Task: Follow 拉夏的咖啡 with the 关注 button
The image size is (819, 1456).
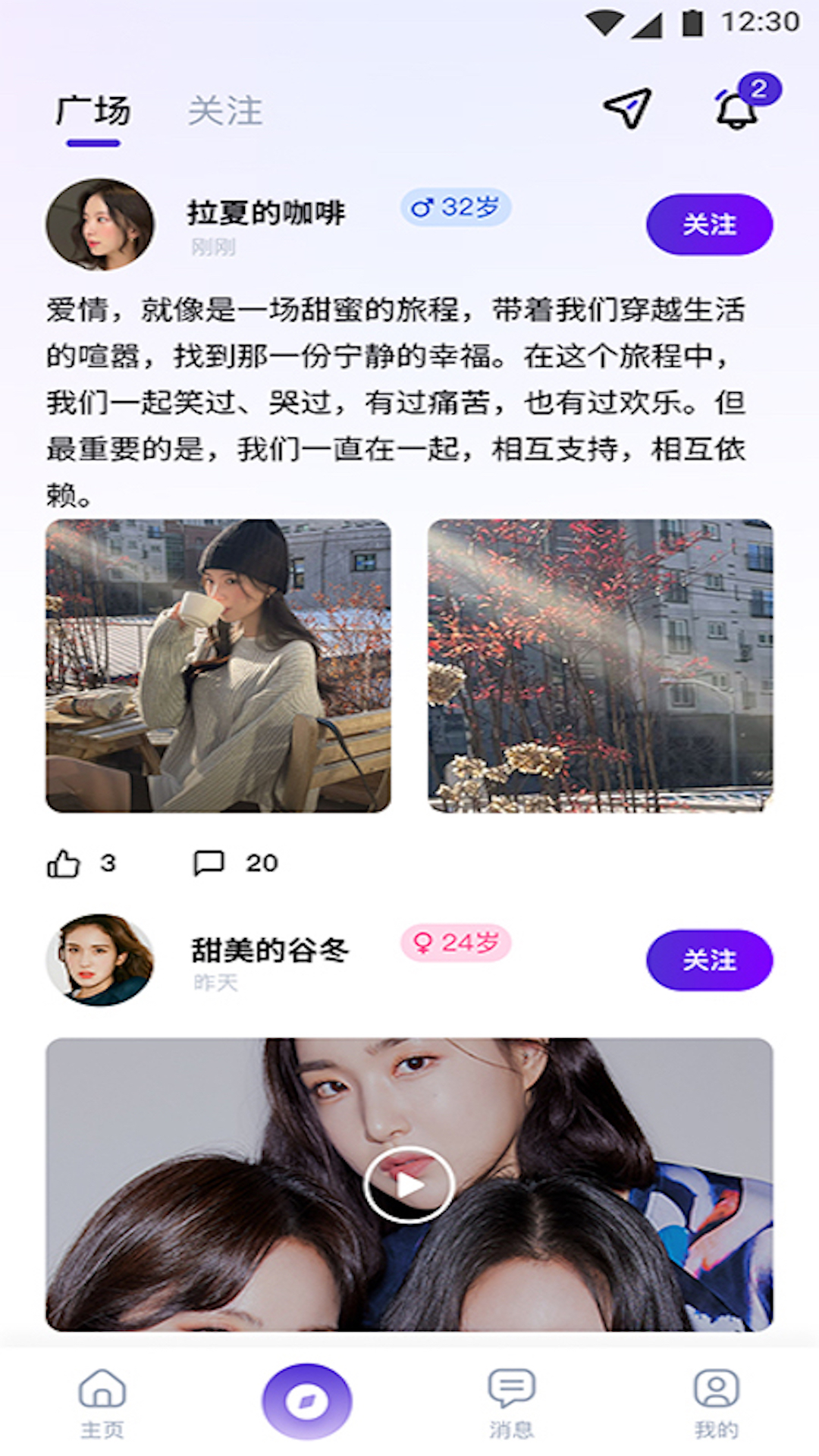Action: pos(709,224)
